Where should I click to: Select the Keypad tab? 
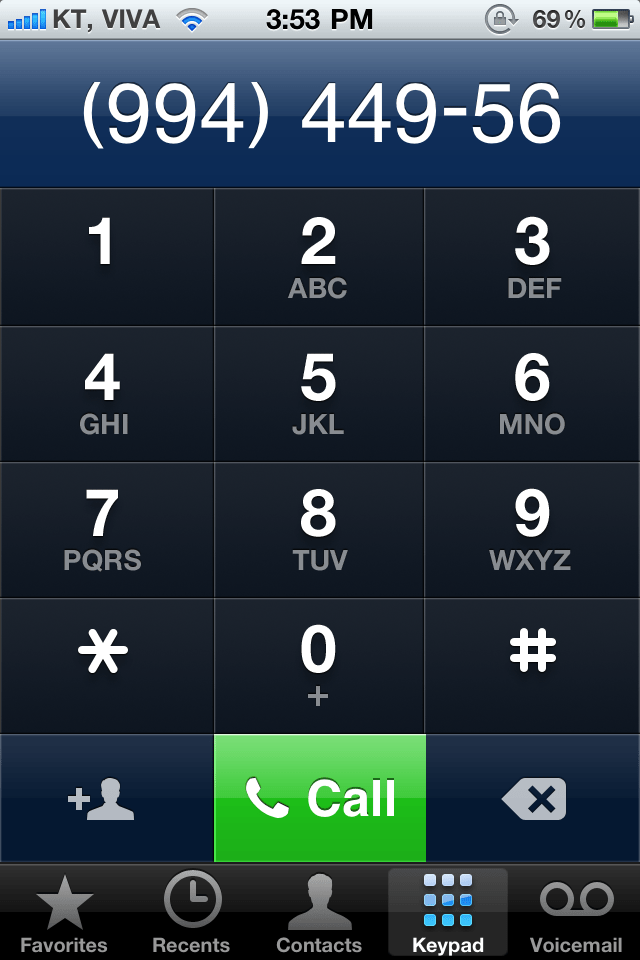(x=447, y=913)
